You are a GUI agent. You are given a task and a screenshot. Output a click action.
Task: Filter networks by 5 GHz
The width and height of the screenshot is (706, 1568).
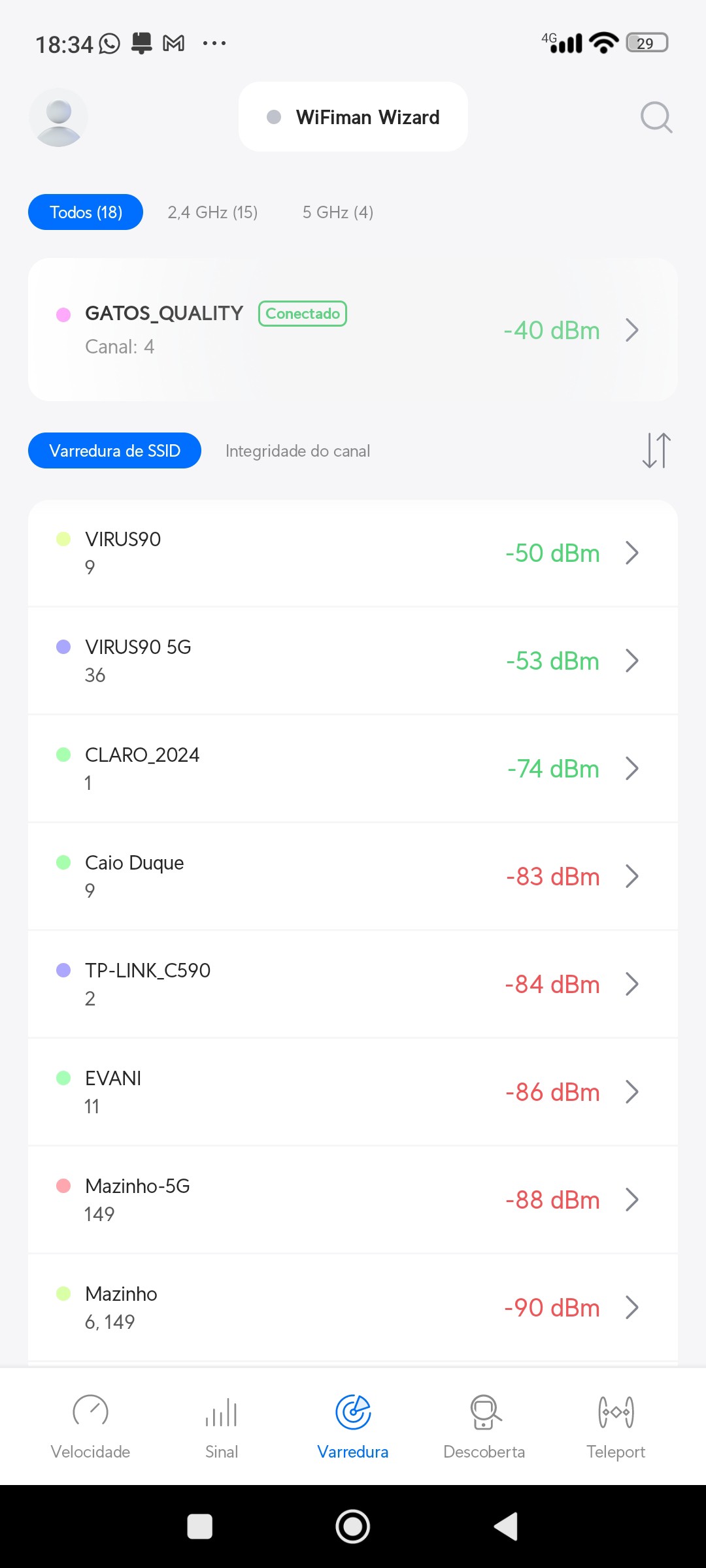[x=337, y=212]
